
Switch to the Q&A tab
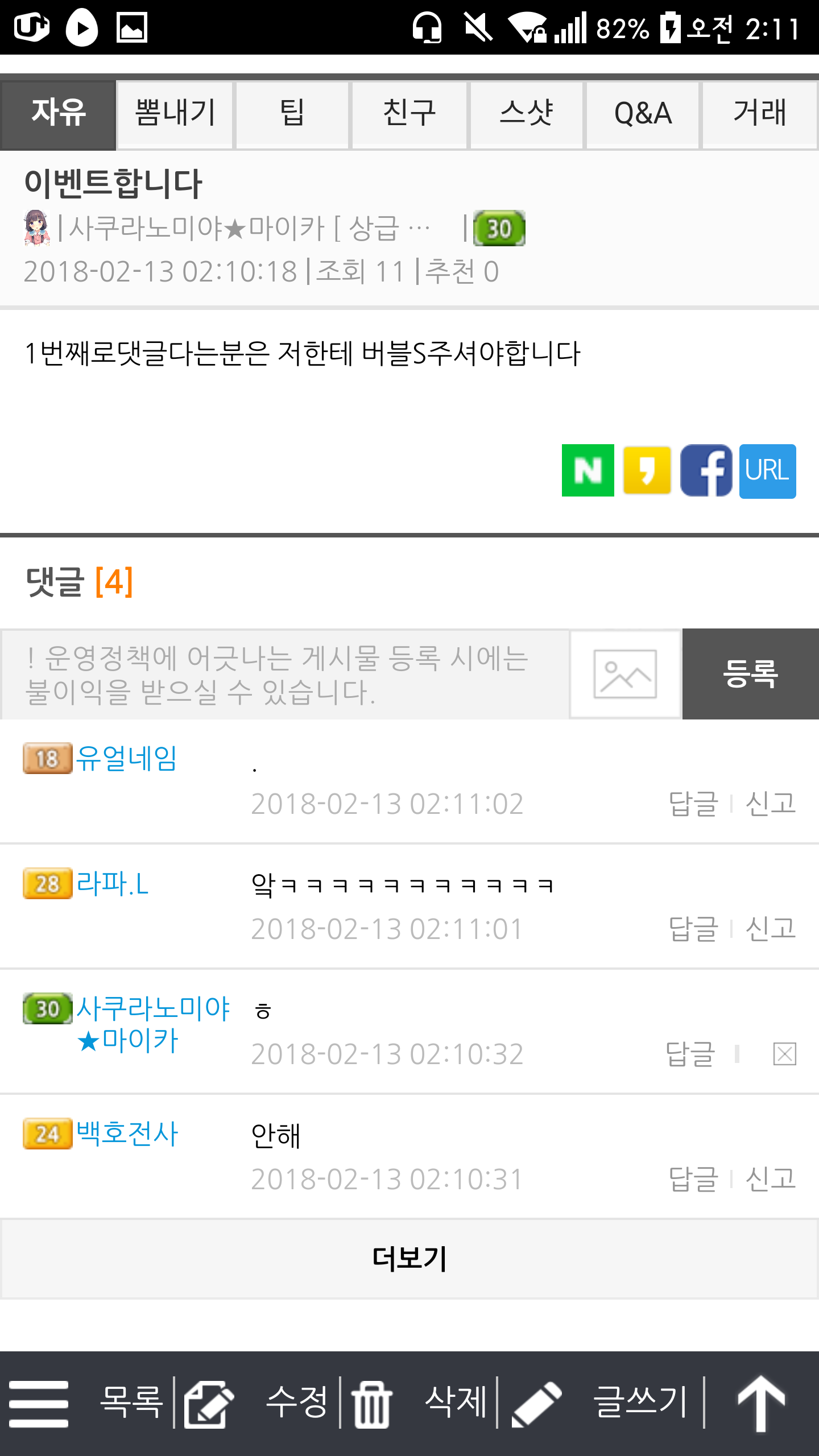click(643, 114)
